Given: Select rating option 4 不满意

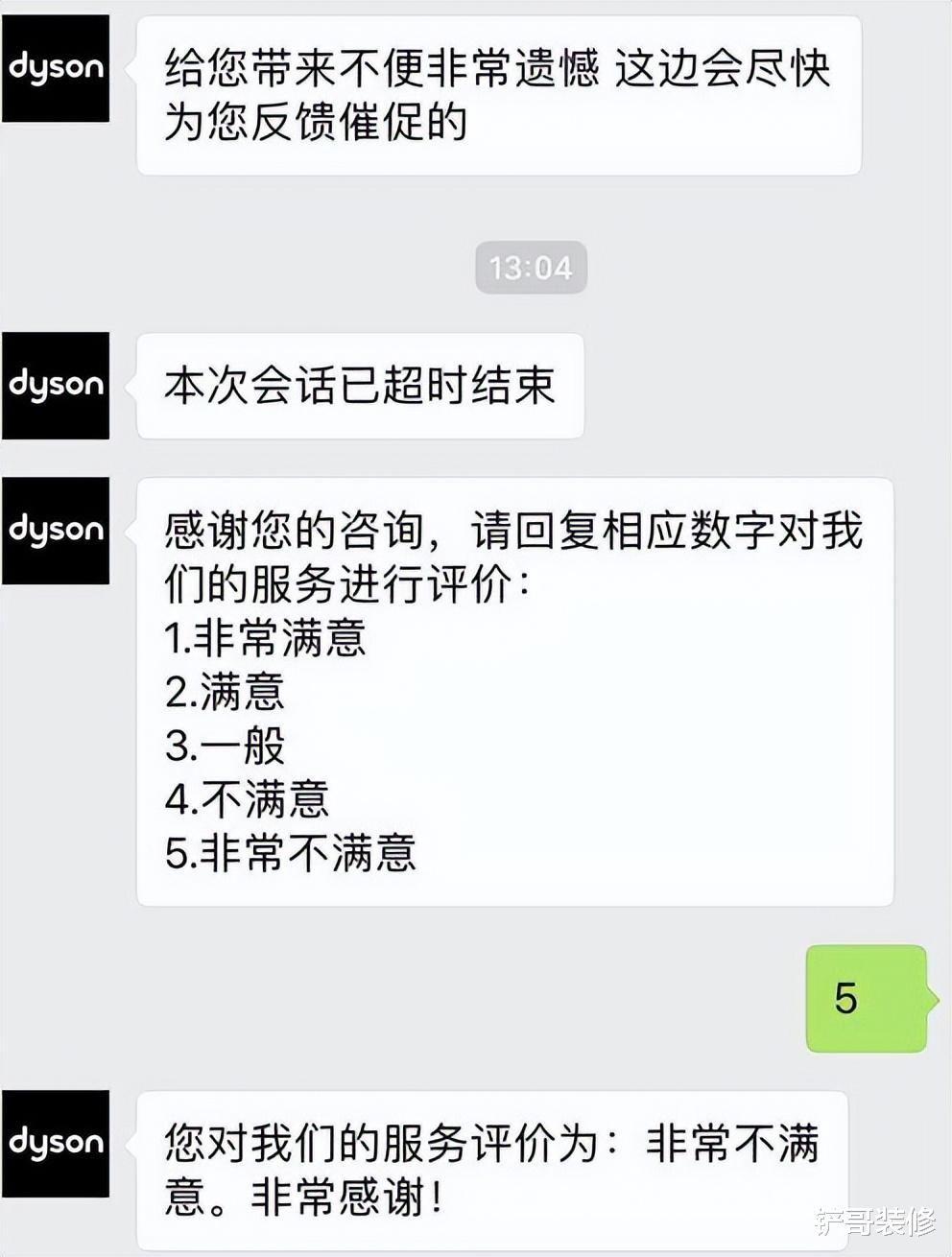Looking at the screenshot, I should pos(250,800).
